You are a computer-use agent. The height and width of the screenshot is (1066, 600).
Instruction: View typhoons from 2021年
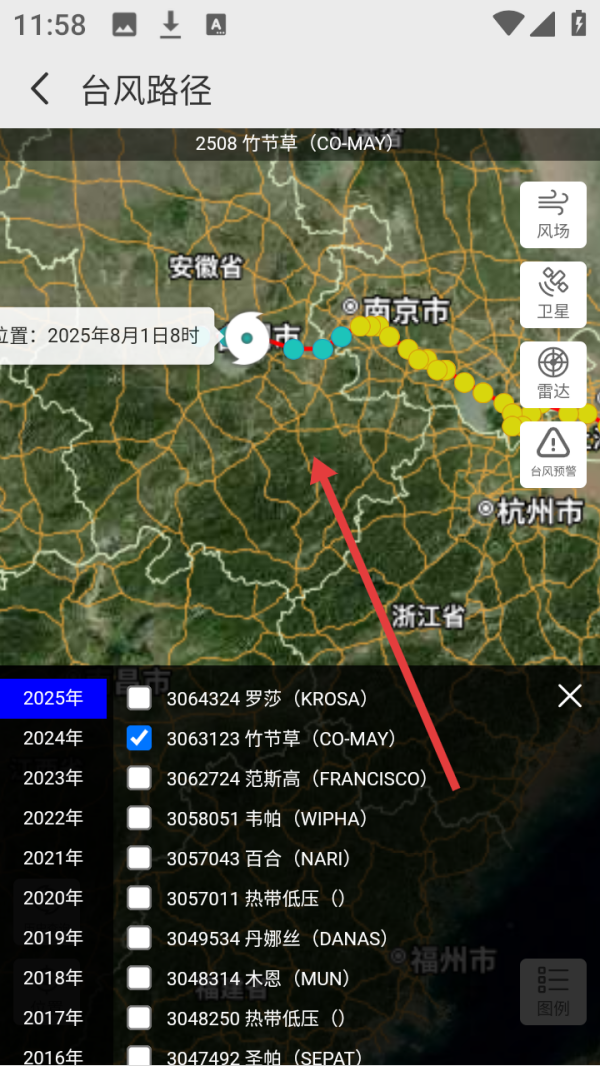53,858
